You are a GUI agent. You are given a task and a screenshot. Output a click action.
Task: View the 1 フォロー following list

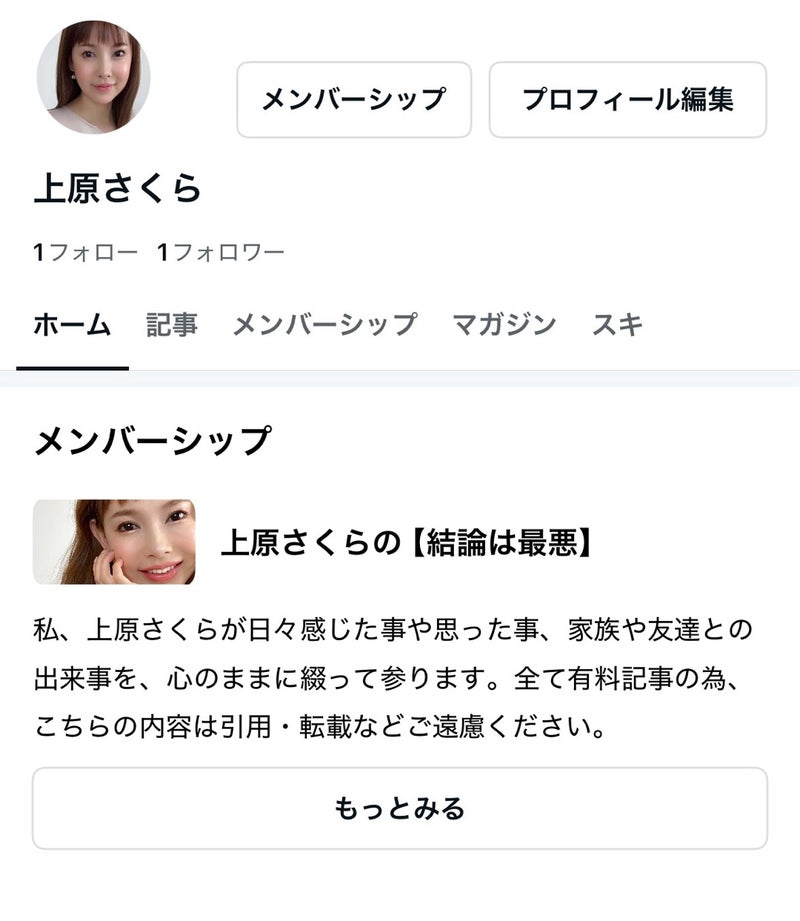pyautogui.click(x=86, y=253)
